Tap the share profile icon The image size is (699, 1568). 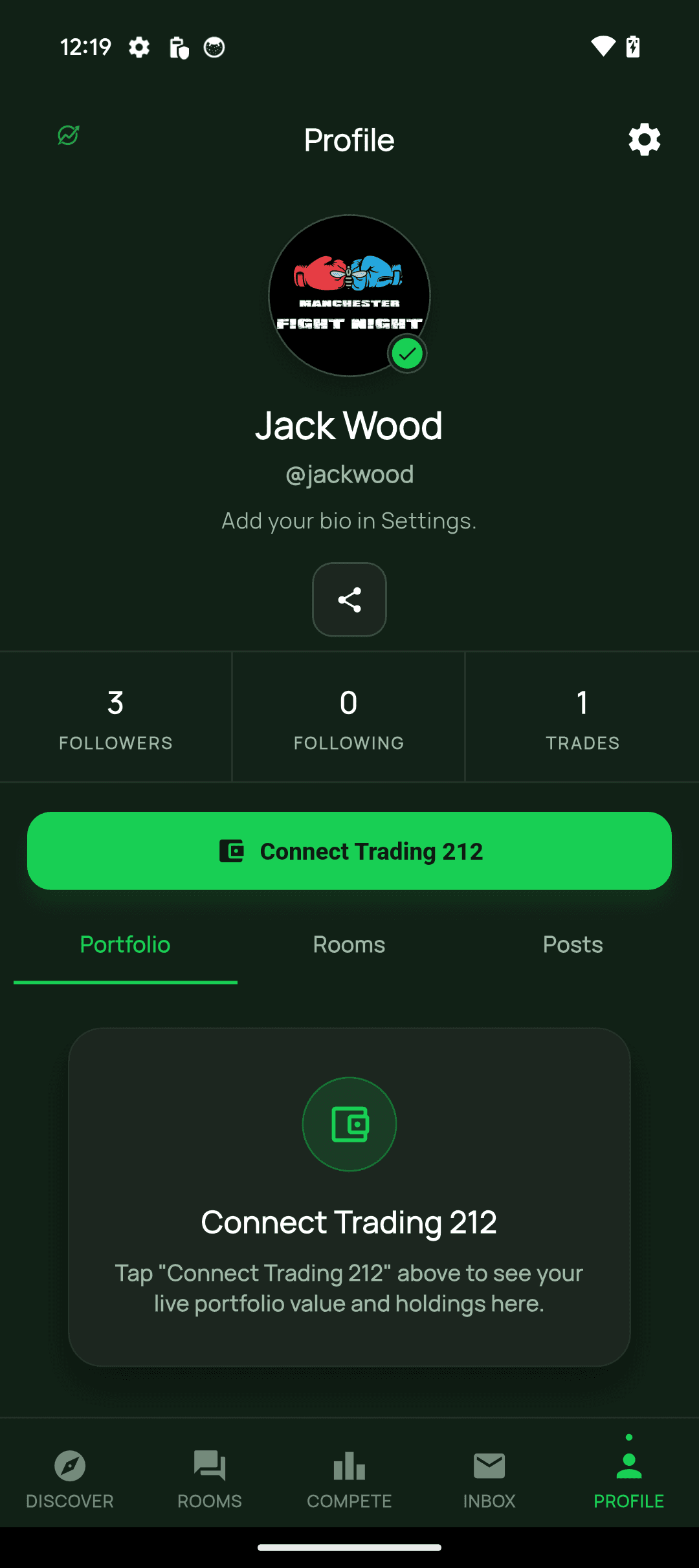tap(349, 599)
